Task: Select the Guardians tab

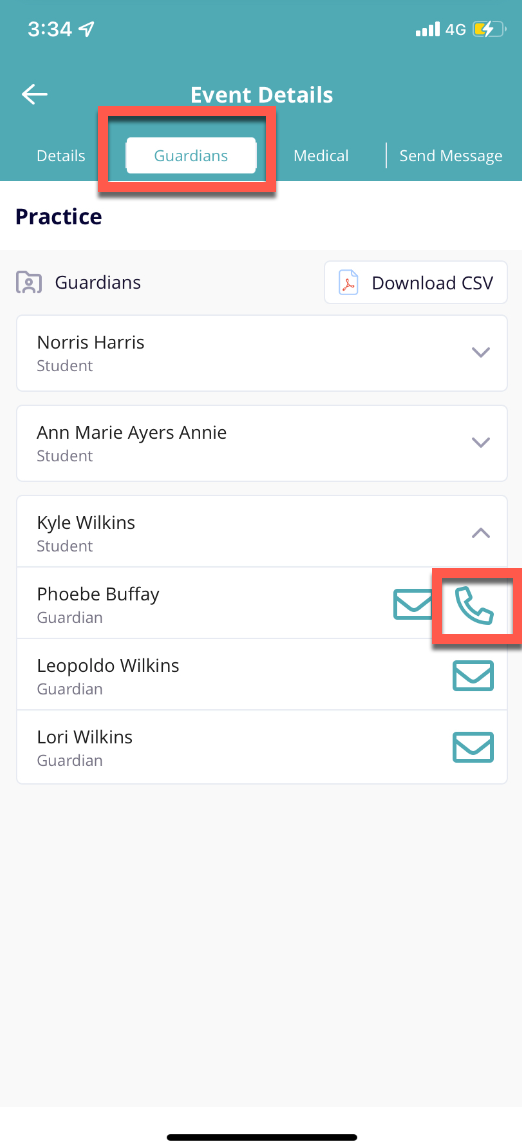Action: click(191, 156)
